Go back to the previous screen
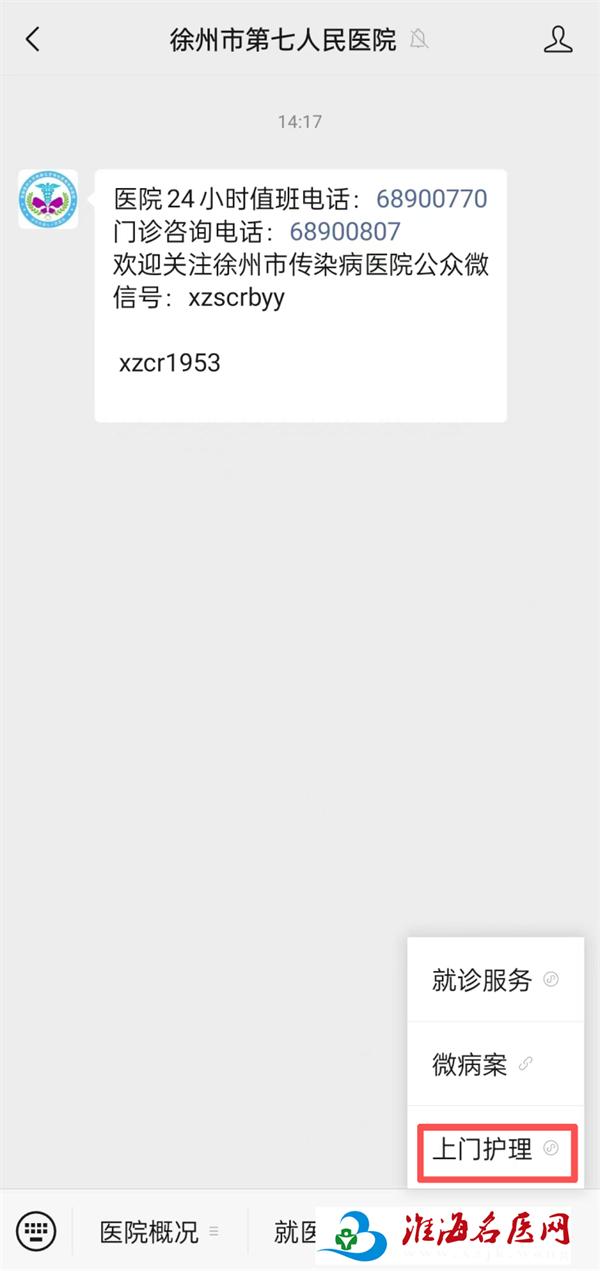 (33, 40)
